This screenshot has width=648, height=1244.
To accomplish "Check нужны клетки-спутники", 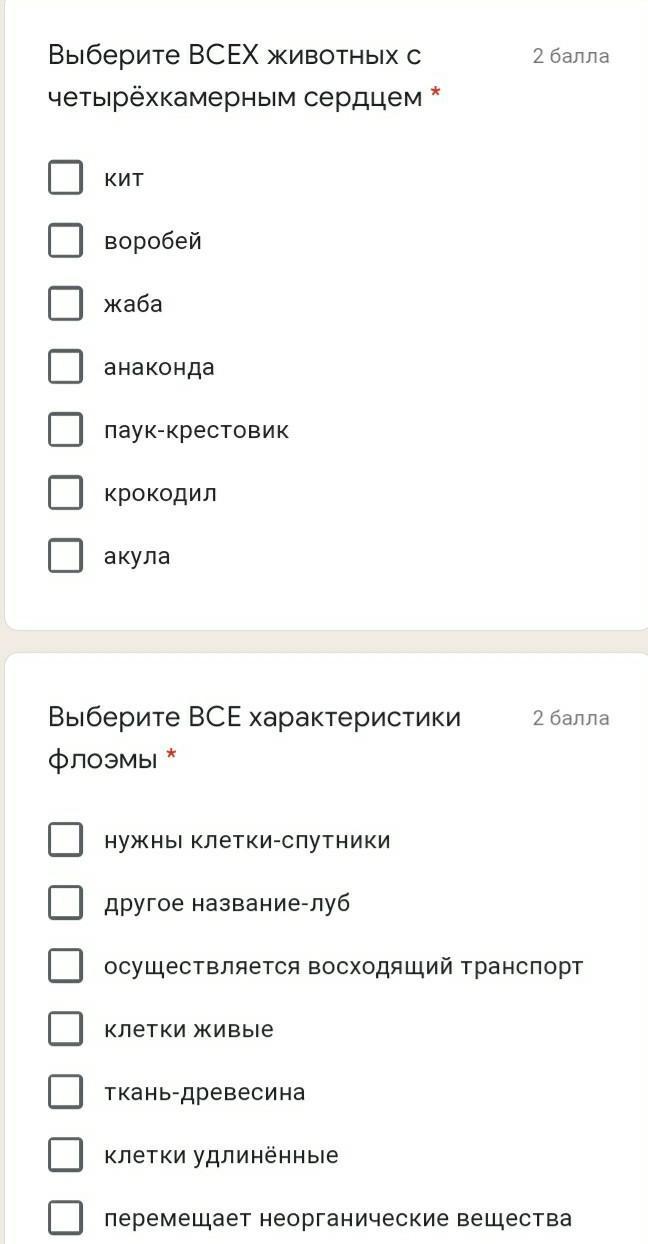I will 65,840.
